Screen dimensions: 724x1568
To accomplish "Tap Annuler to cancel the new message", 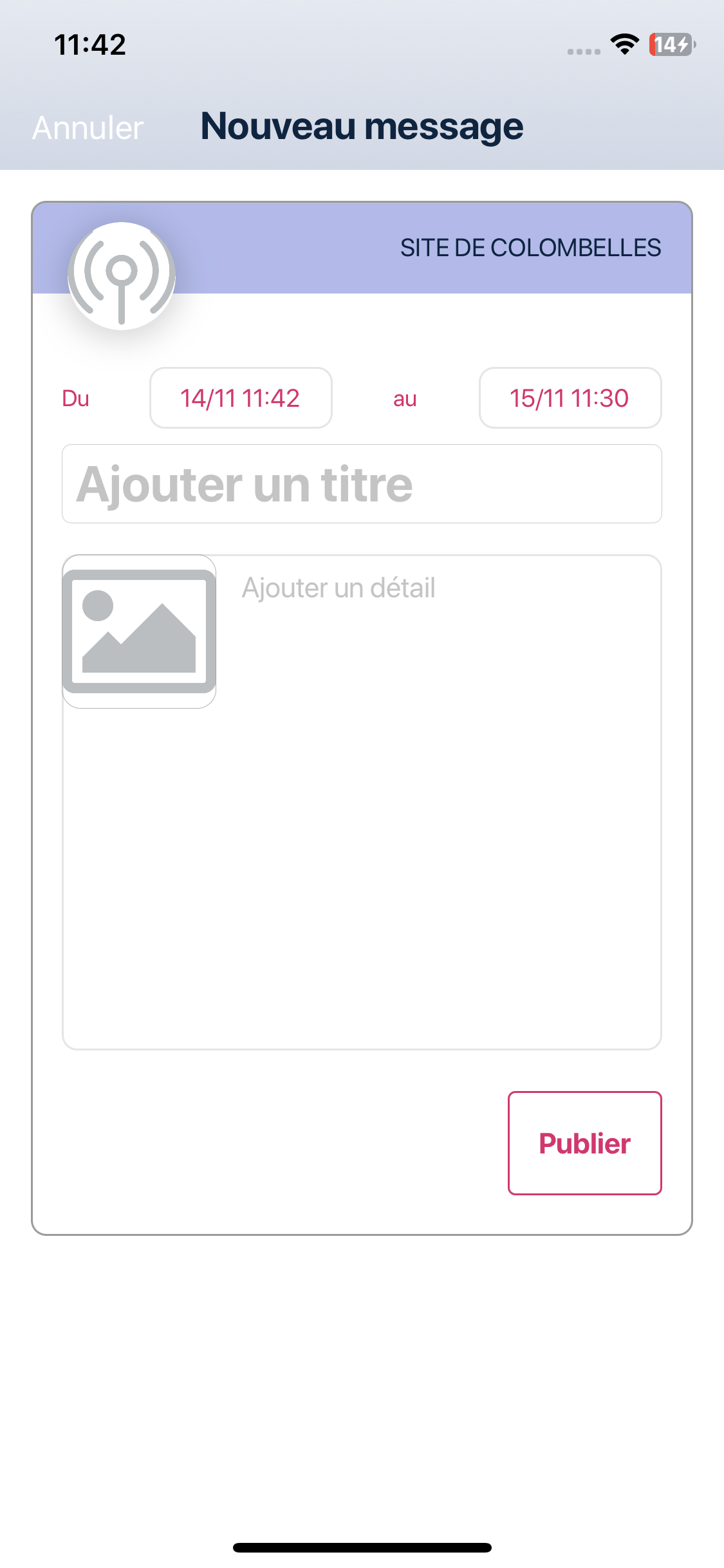I will tap(88, 127).
